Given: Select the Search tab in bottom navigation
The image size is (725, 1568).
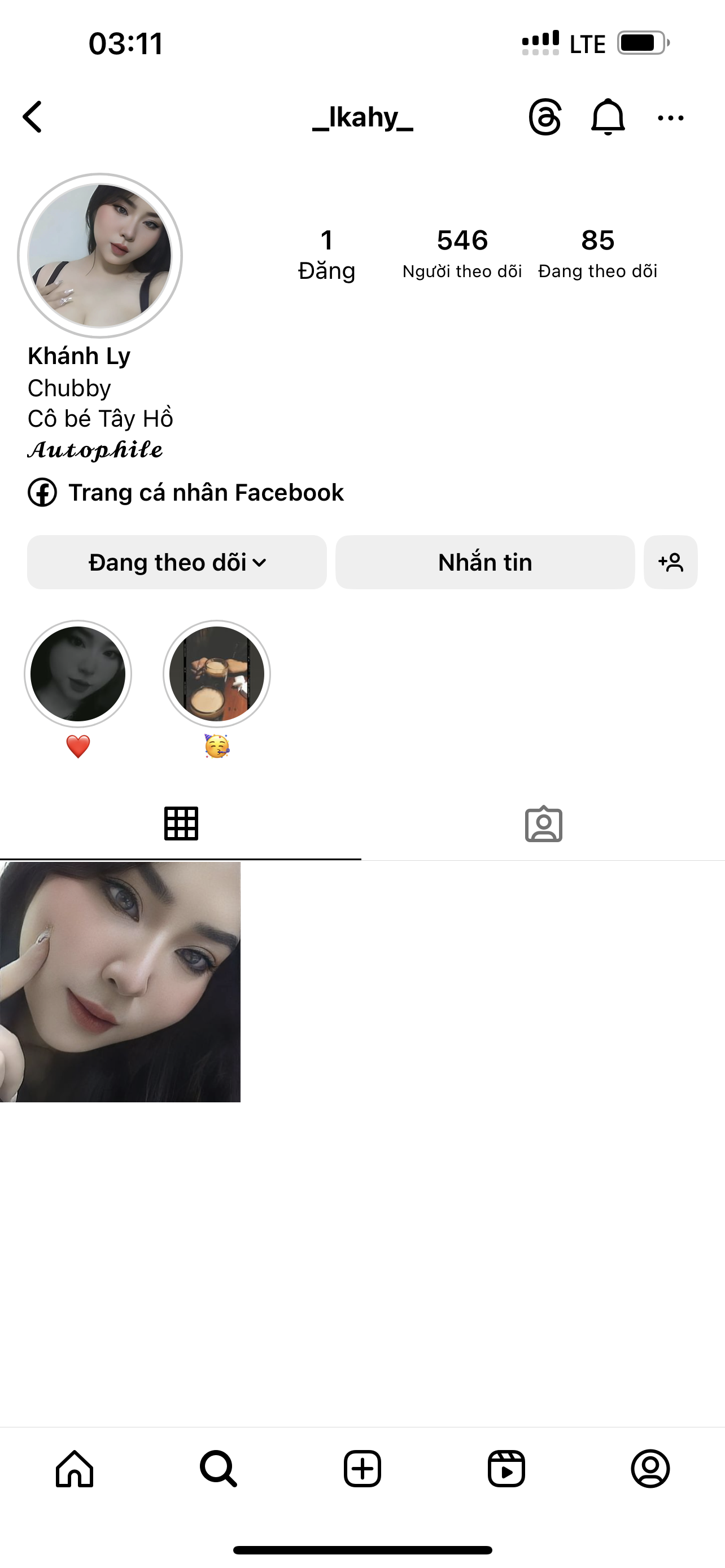Looking at the screenshot, I should [x=218, y=1469].
